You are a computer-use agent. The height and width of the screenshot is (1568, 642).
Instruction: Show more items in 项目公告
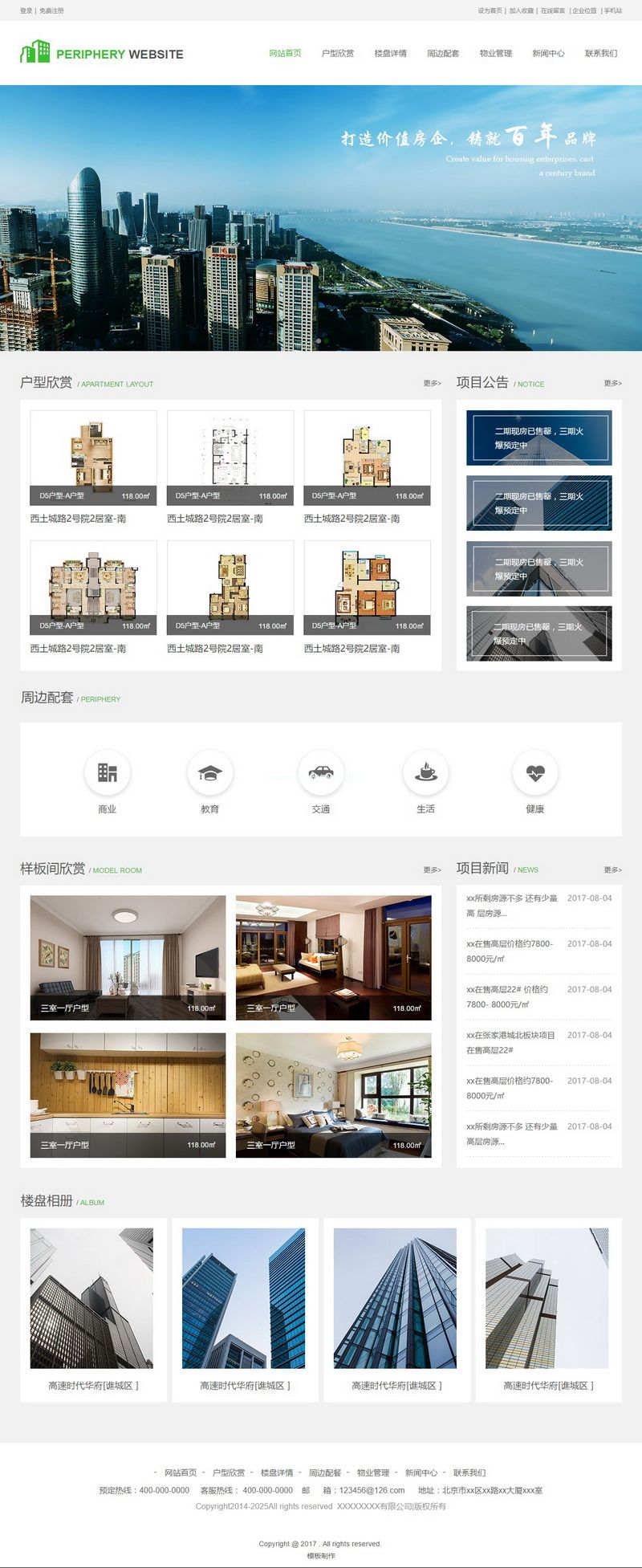pyautogui.click(x=612, y=384)
